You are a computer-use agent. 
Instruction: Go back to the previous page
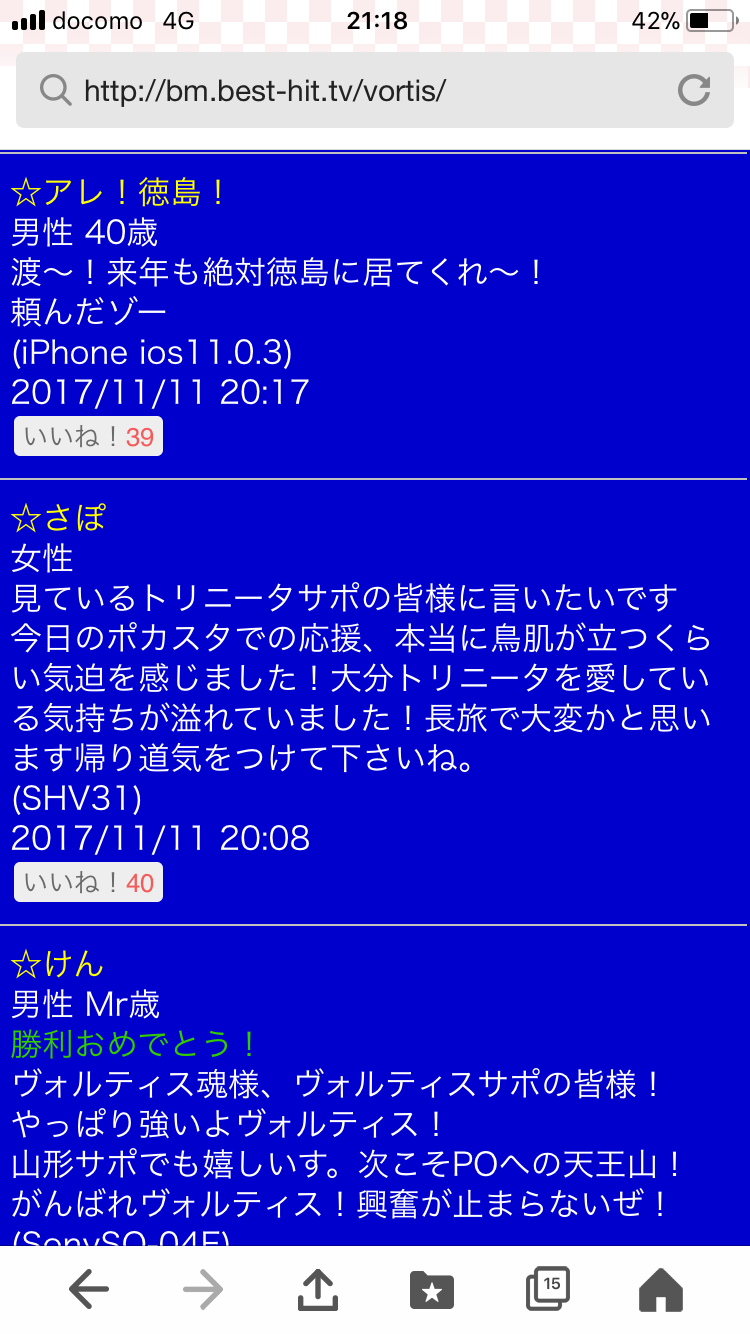pyautogui.click(x=89, y=1290)
